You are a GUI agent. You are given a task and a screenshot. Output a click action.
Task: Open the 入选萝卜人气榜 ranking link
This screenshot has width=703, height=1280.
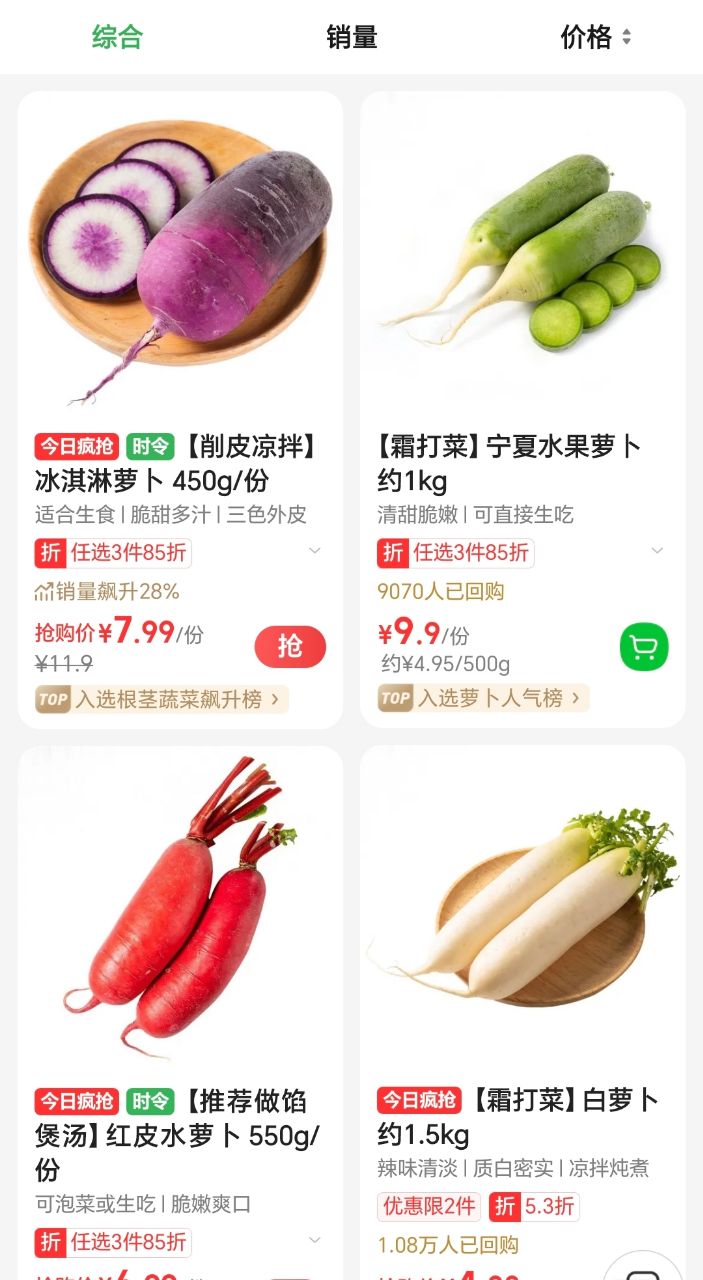484,698
